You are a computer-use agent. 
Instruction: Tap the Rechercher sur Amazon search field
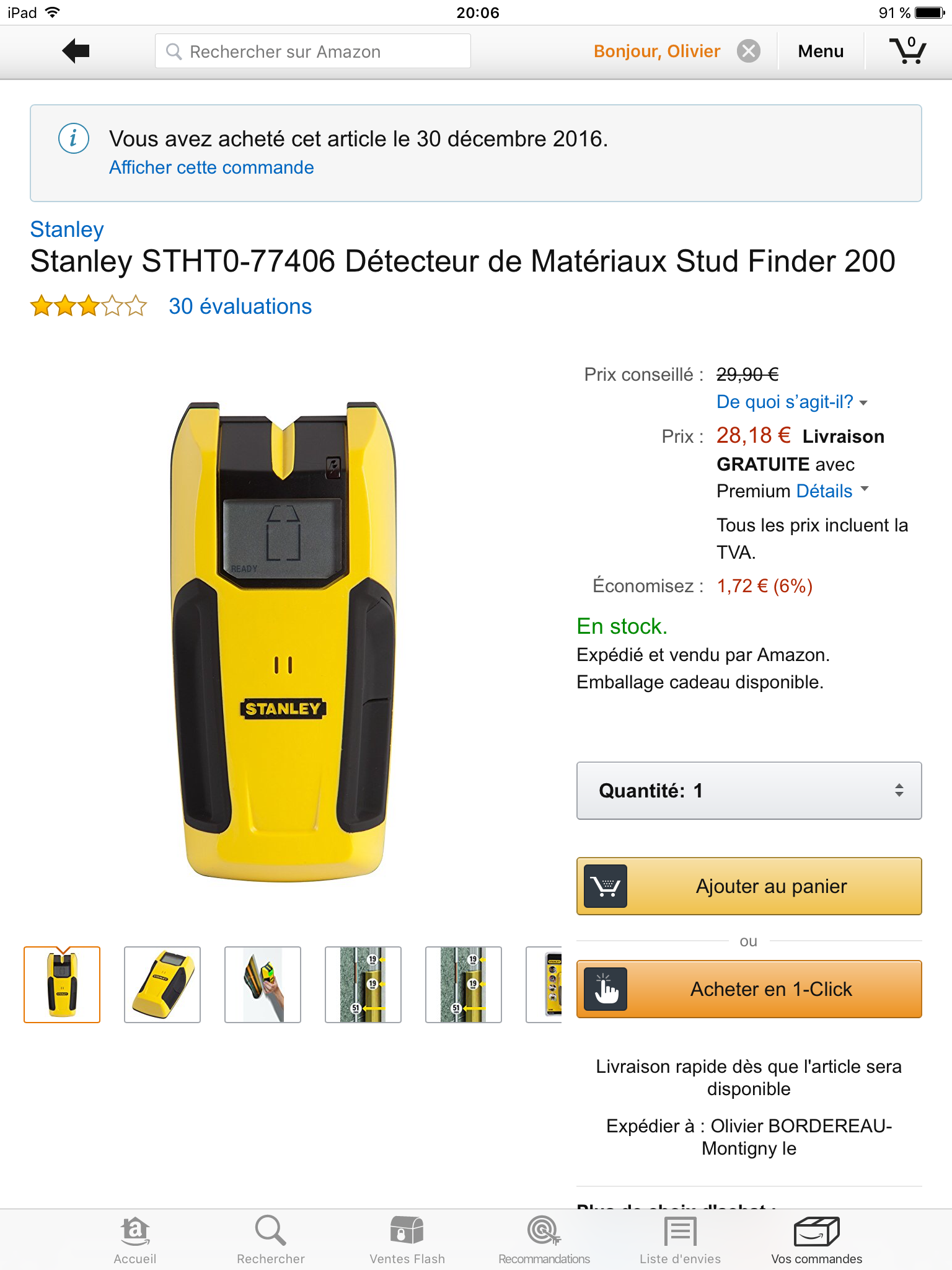(313, 51)
